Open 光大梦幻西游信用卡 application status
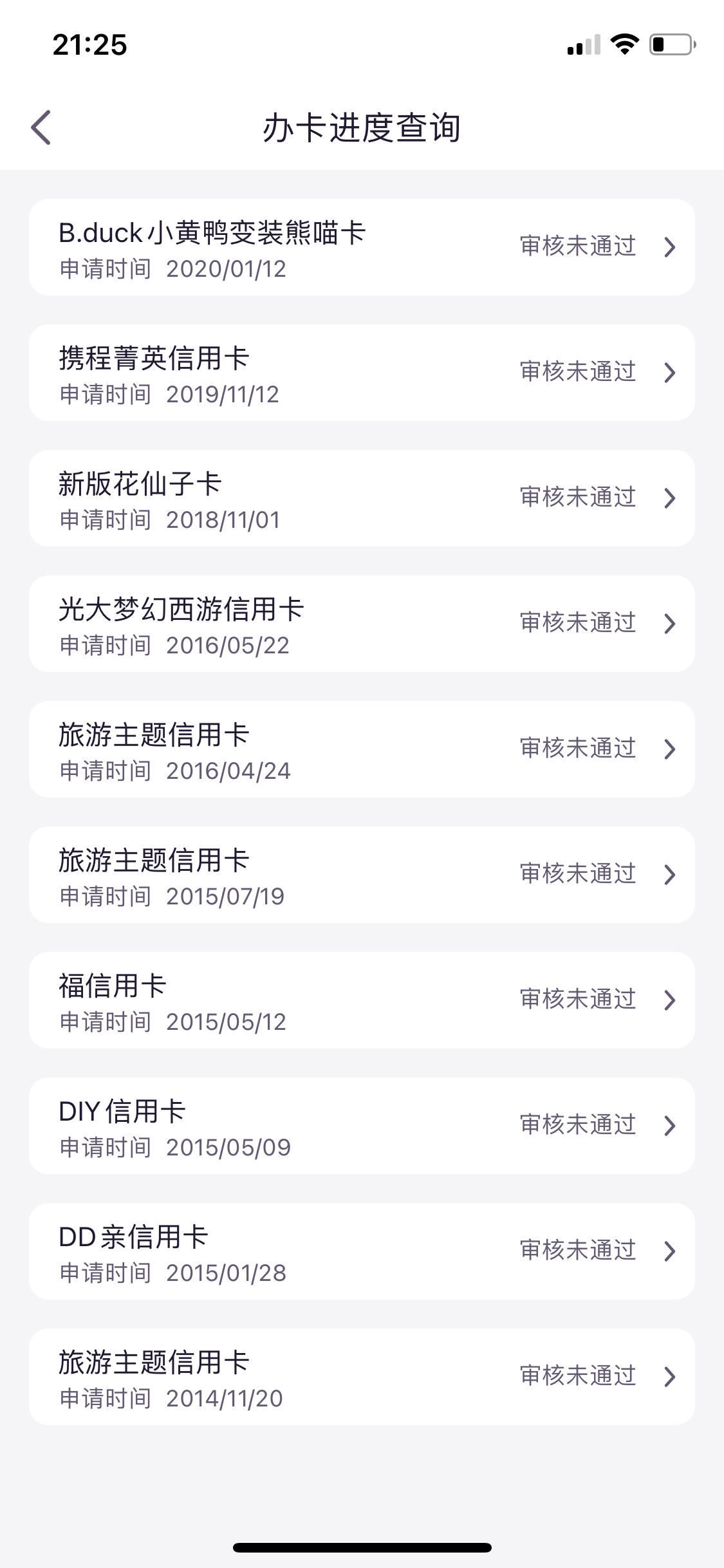The height and width of the screenshot is (1568, 724). point(362,624)
